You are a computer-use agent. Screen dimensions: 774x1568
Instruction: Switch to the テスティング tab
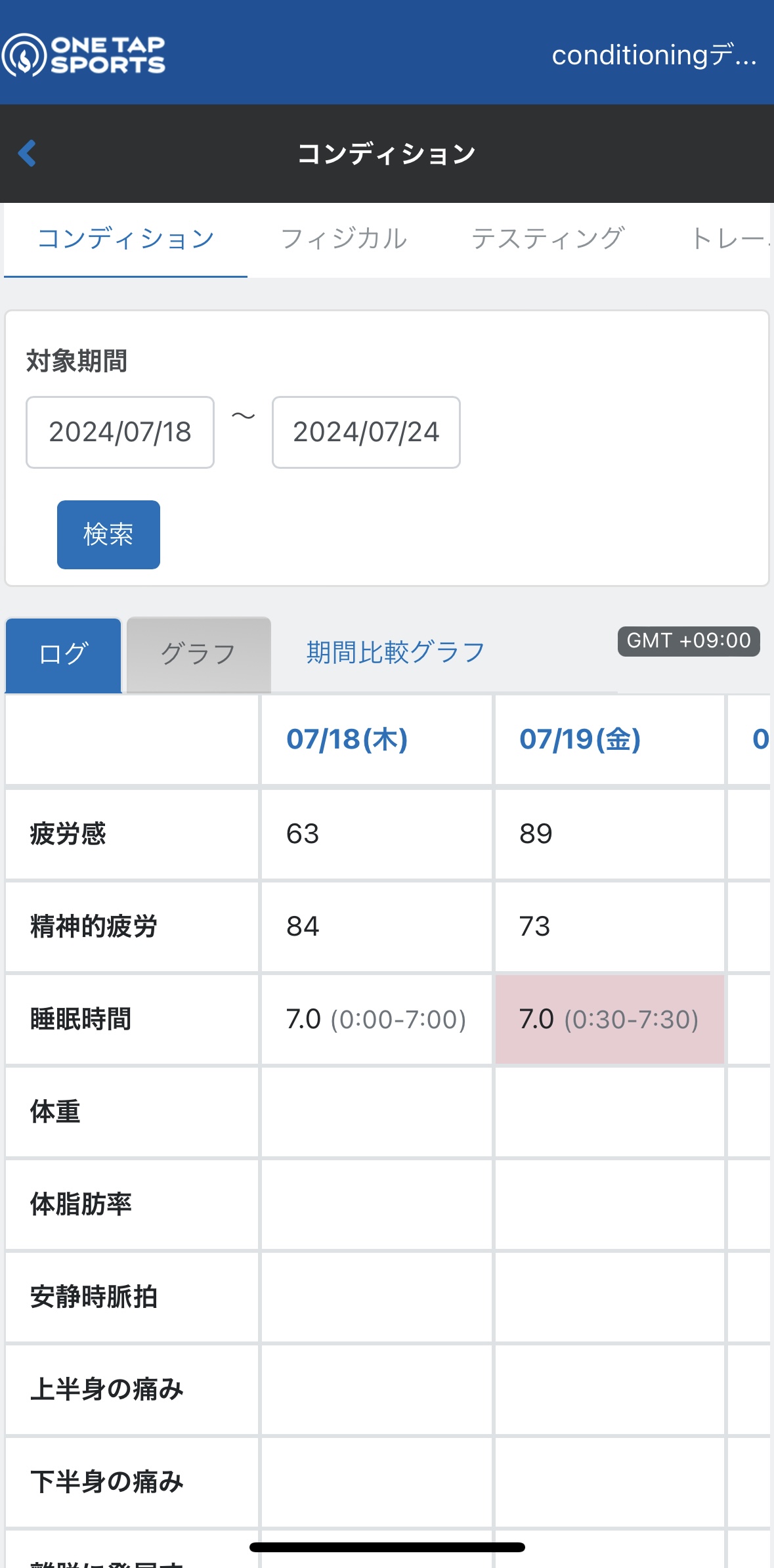point(548,239)
